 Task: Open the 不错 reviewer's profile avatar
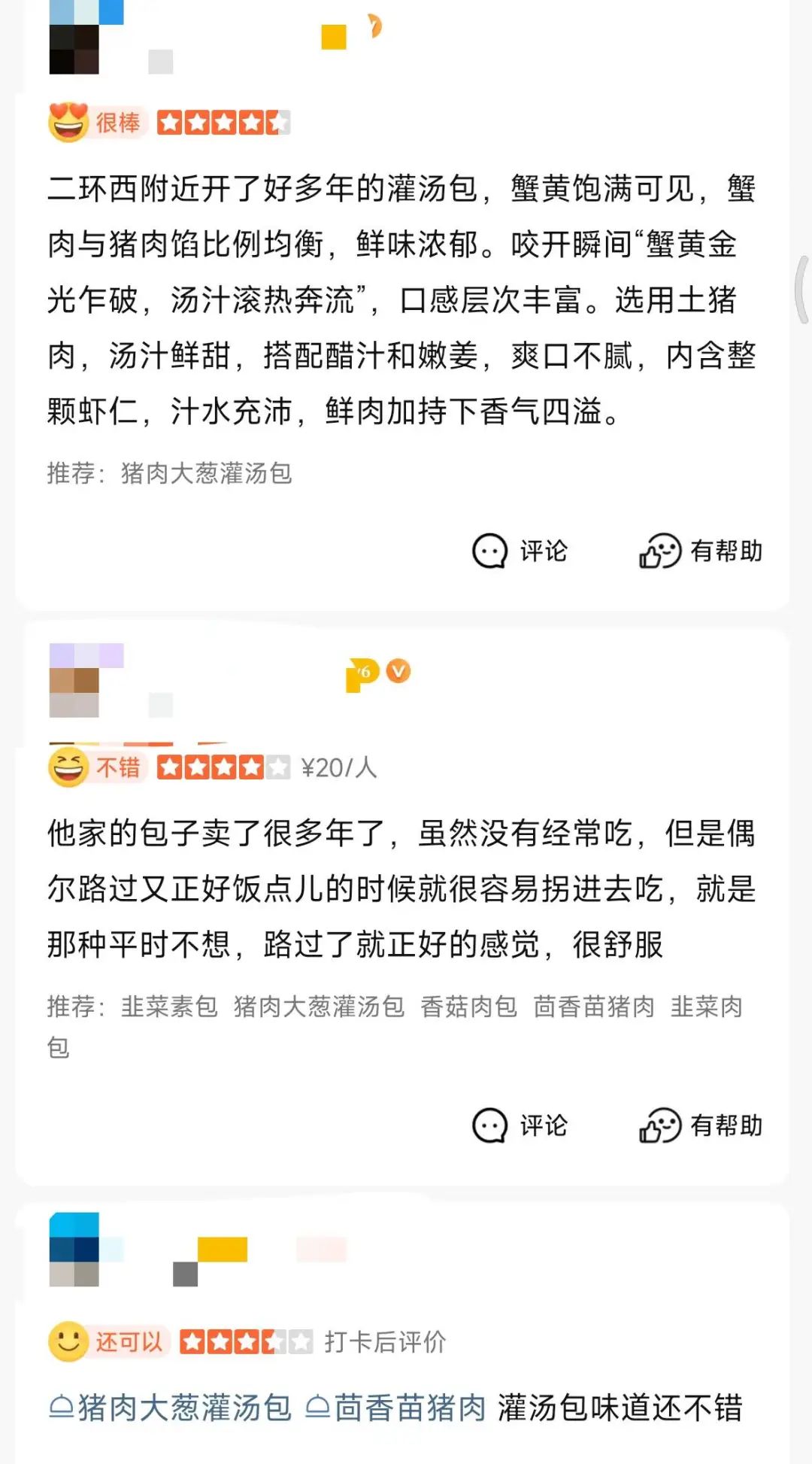pyautogui.click(x=74, y=680)
